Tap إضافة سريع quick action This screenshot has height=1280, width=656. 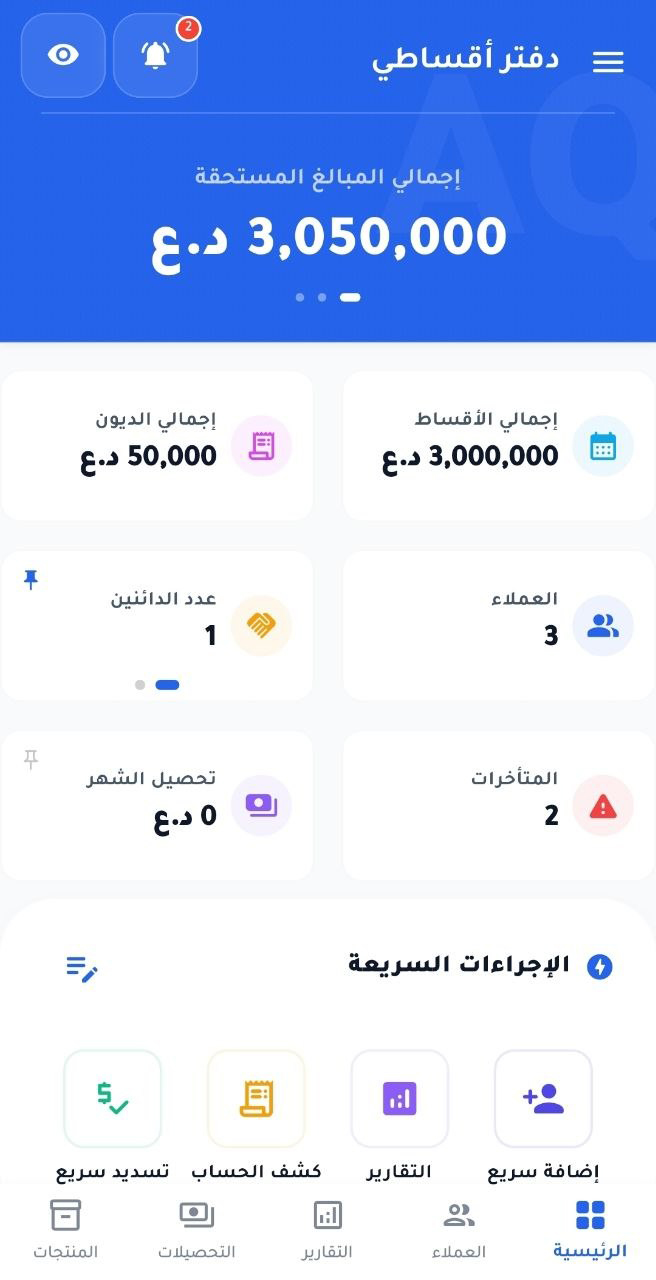[543, 1115]
